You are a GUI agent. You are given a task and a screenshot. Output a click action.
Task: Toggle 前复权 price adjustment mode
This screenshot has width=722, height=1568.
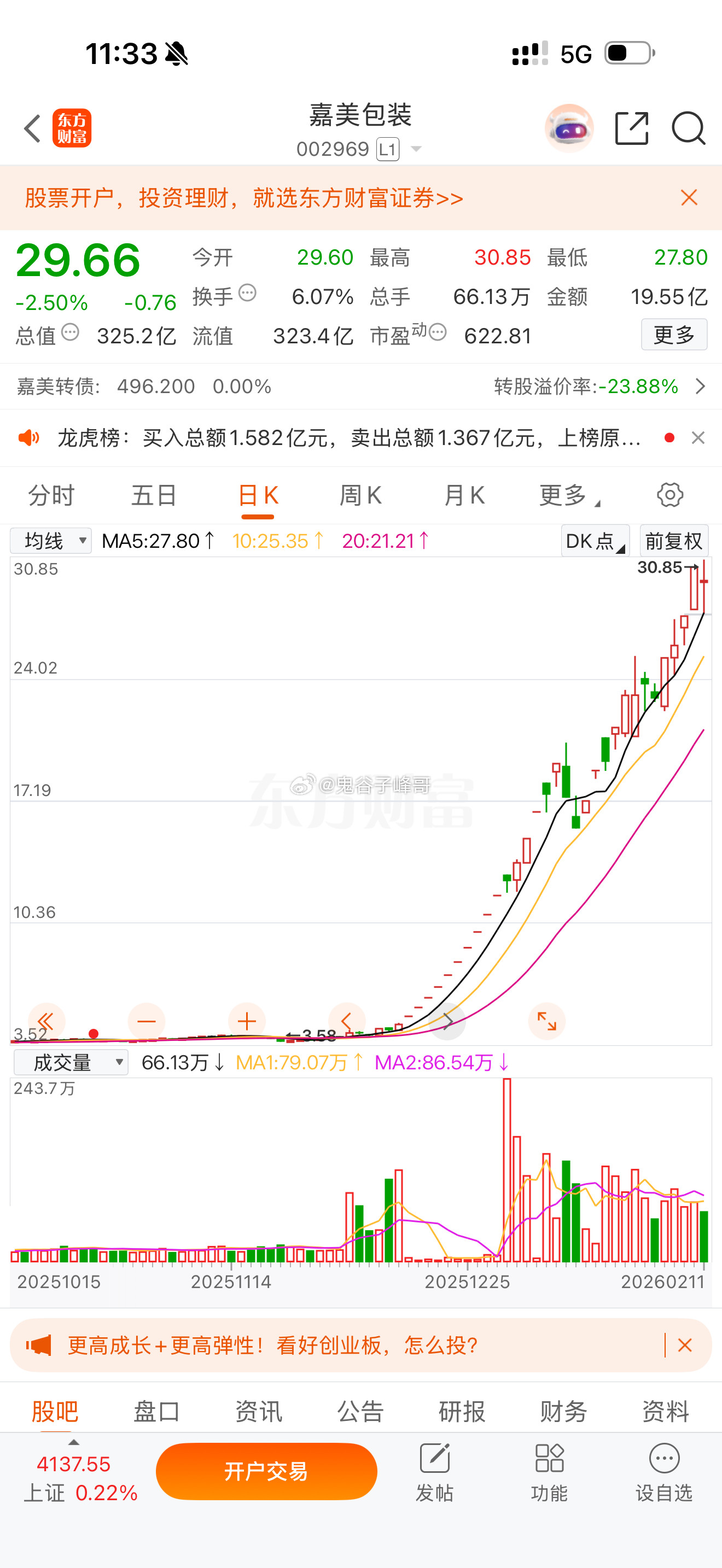click(x=673, y=541)
